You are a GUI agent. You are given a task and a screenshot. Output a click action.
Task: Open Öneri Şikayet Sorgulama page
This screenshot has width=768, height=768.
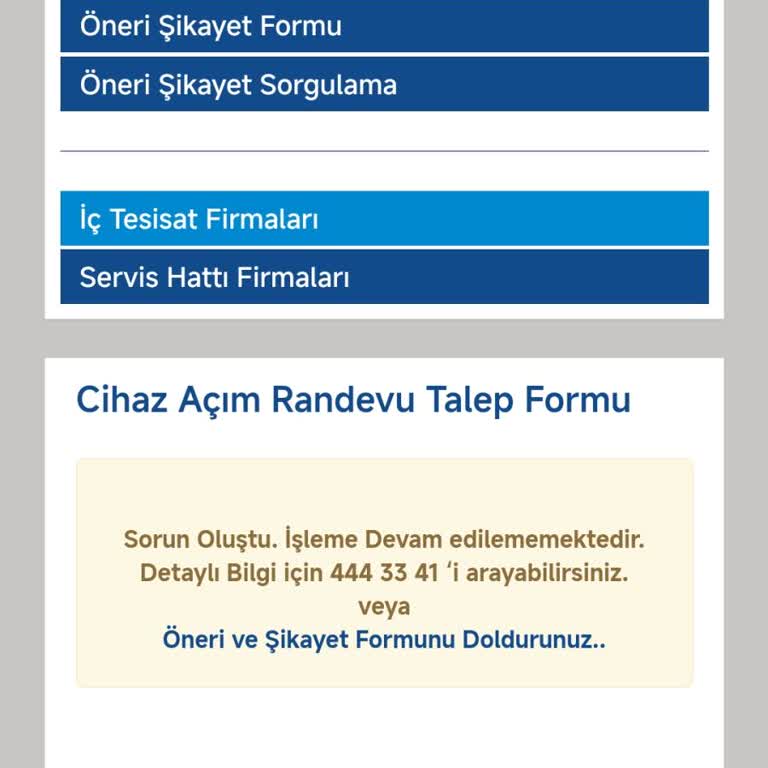point(384,84)
